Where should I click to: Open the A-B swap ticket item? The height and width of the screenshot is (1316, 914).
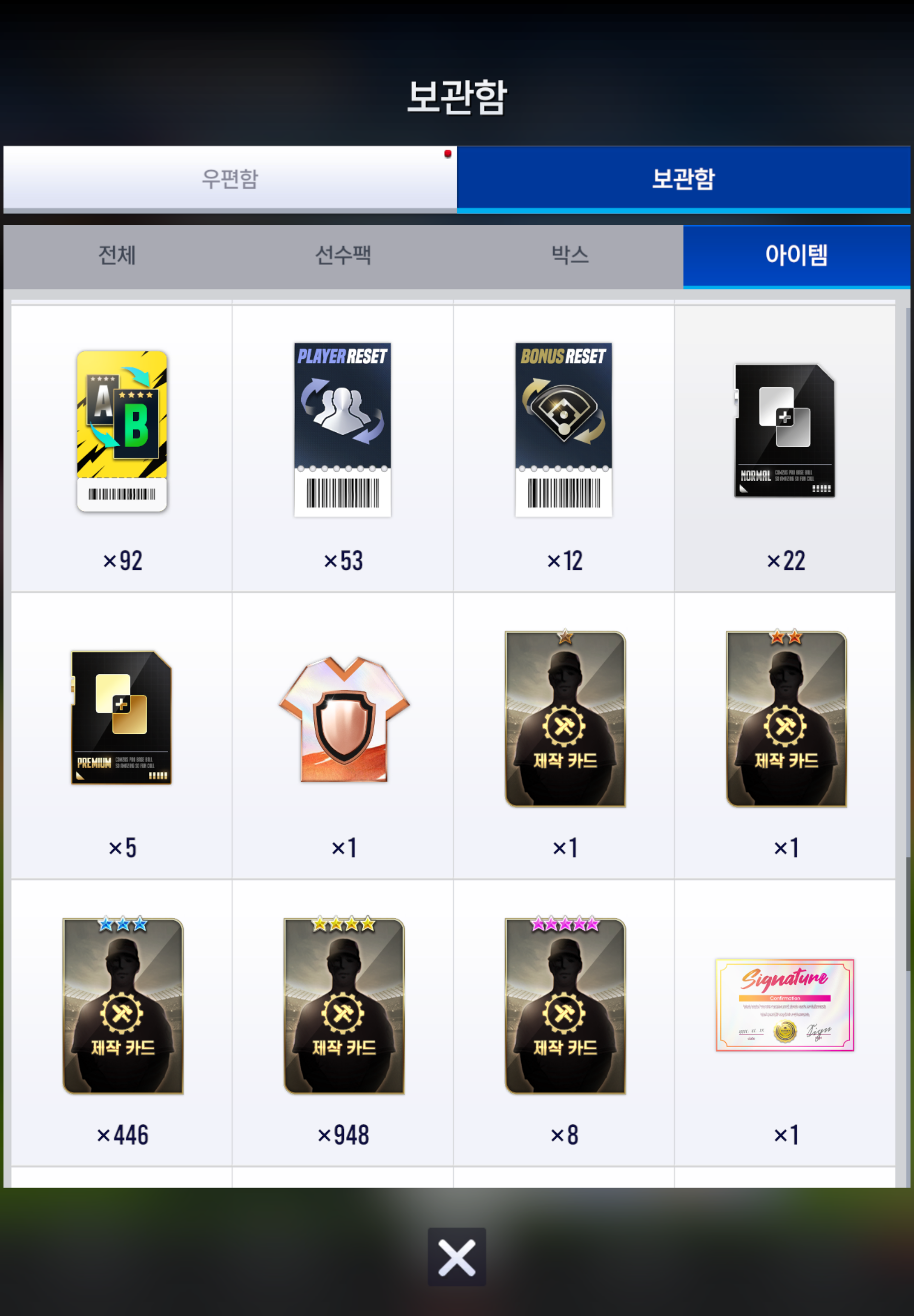tap(122, 431)
